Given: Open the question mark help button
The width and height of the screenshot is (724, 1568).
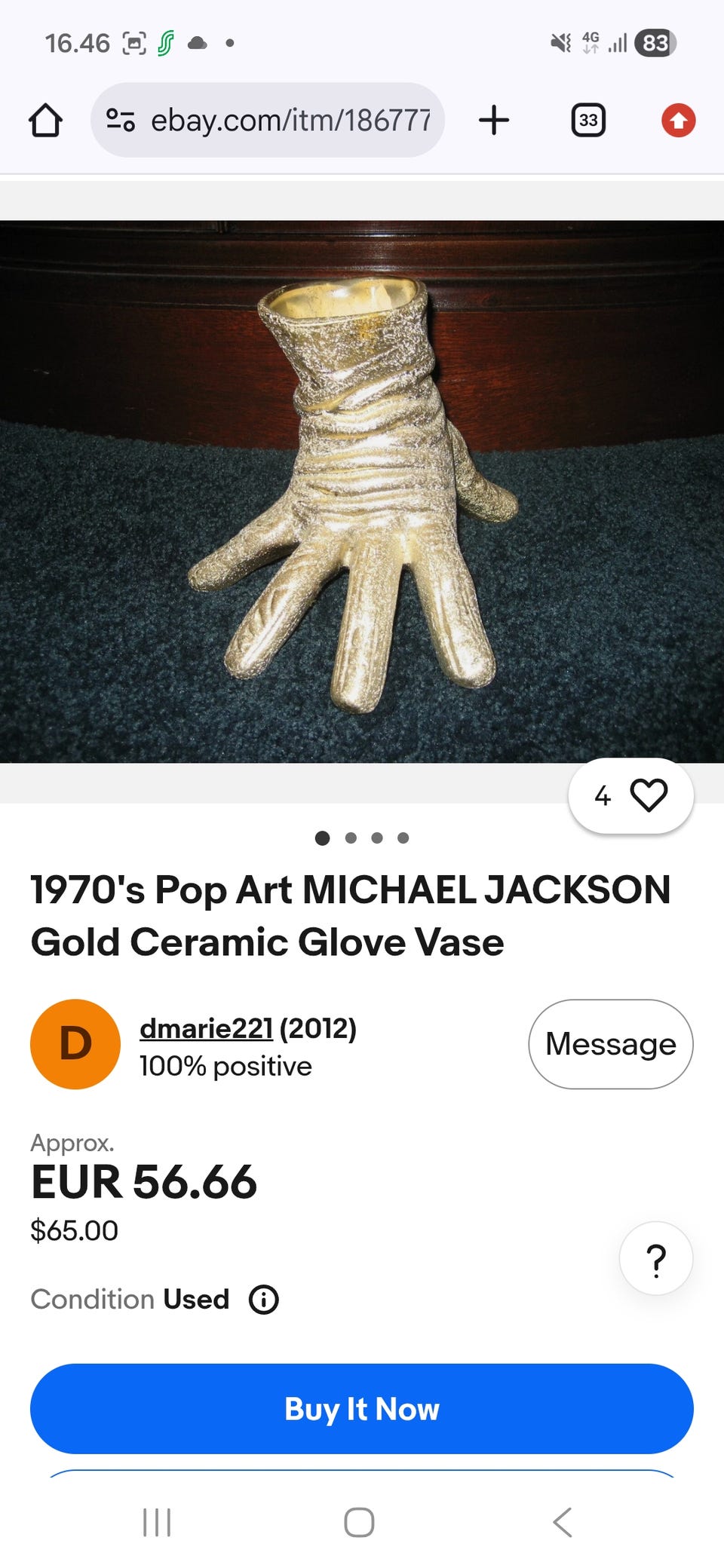Looking at the screenshot, I should (656, 1258).
